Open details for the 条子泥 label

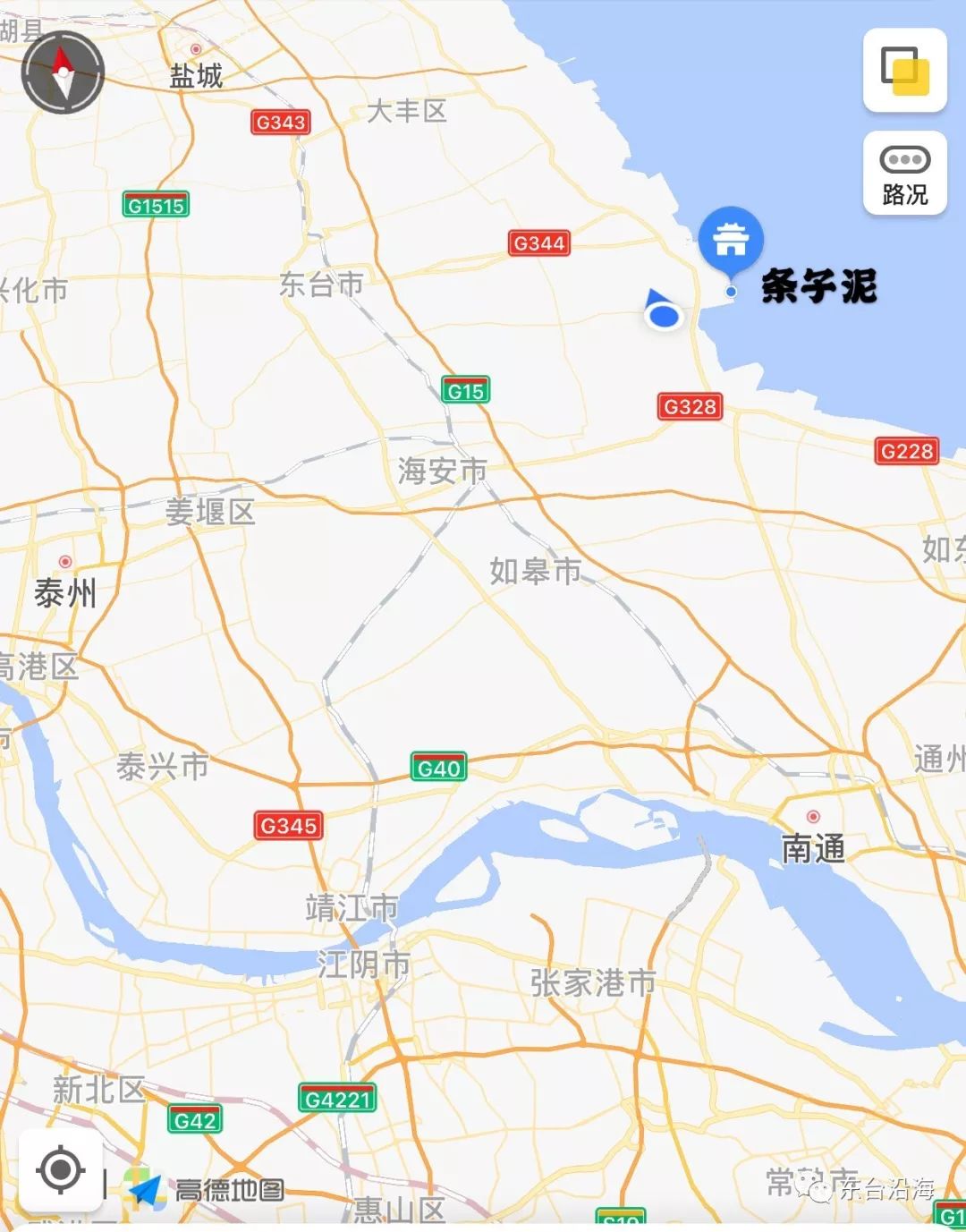click(x=818, y=285)
